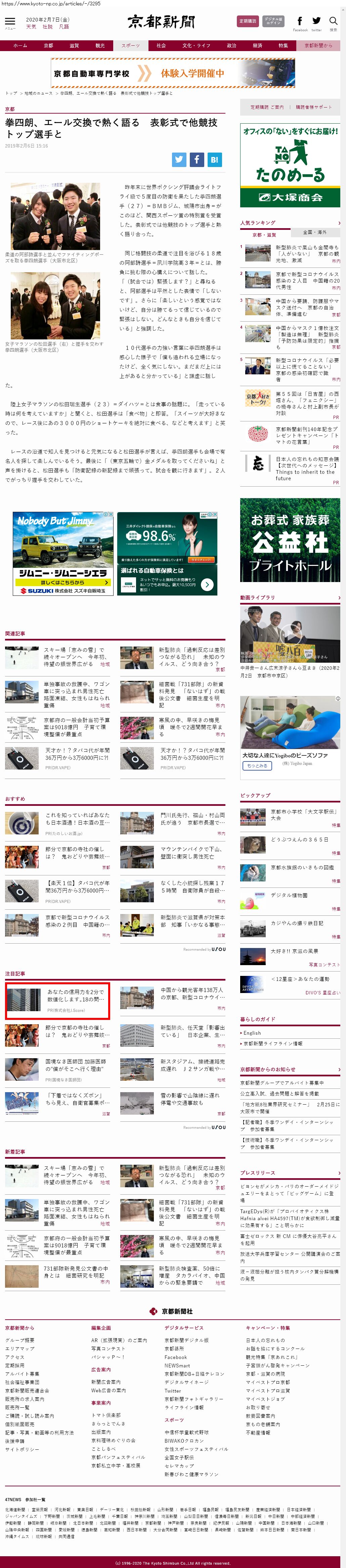Bookmark article with Hatena B! button

(x=215, y=160)
